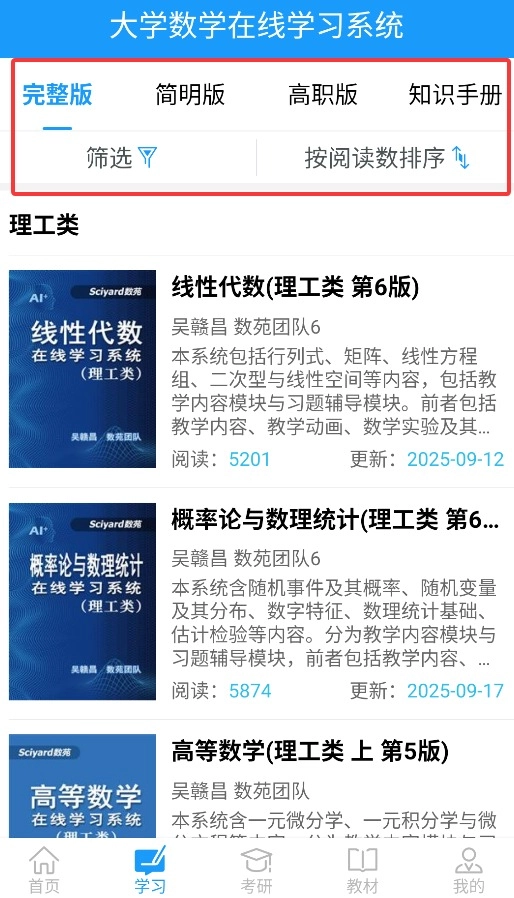This screenshot has height=898, width=514.
Task: Open the 知识手册 tab
Action: coord(455,94)
